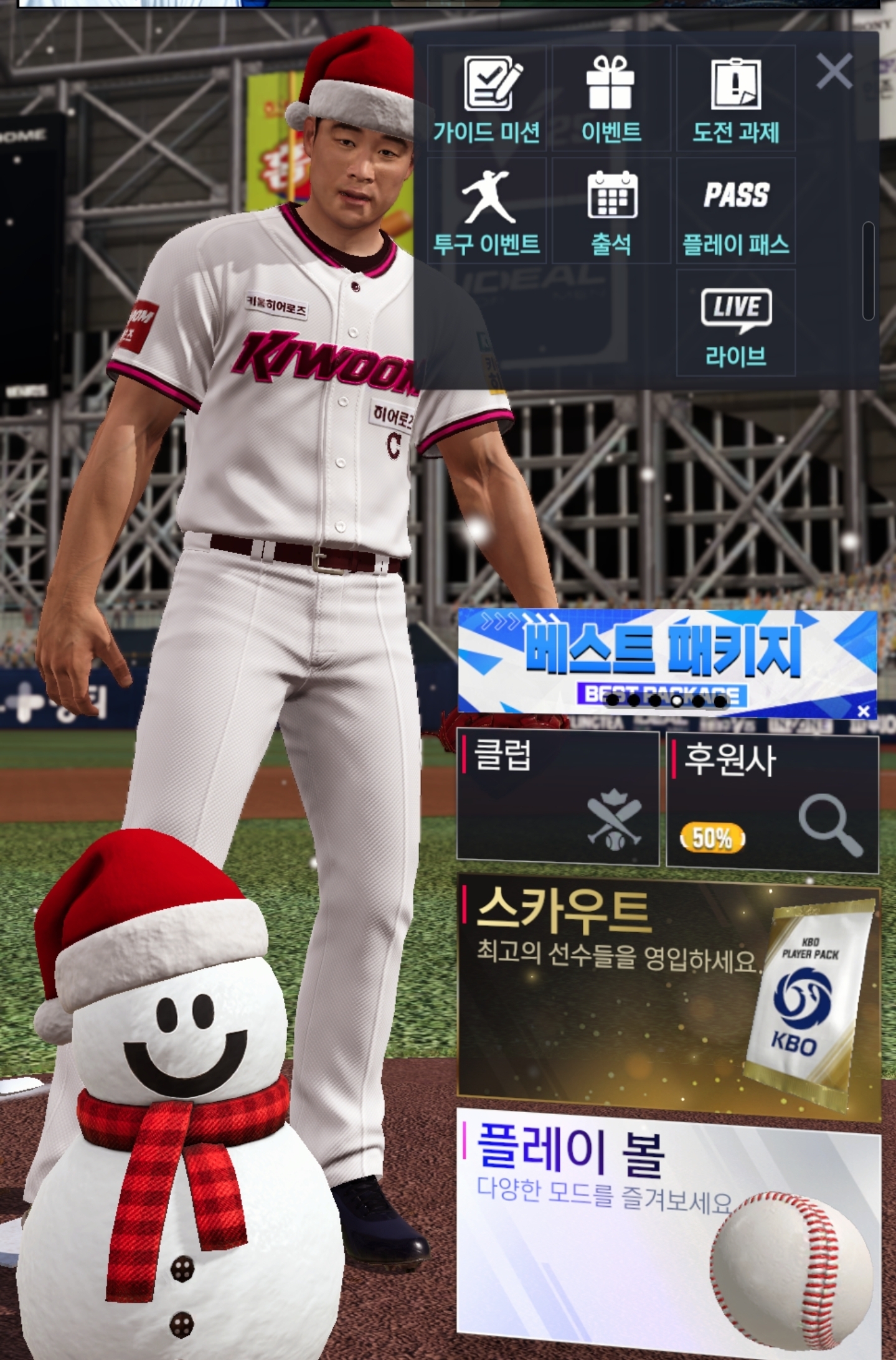Open 라이브 LIVE section
This screenshot has width=896, height=1360.
click(735, 323)
